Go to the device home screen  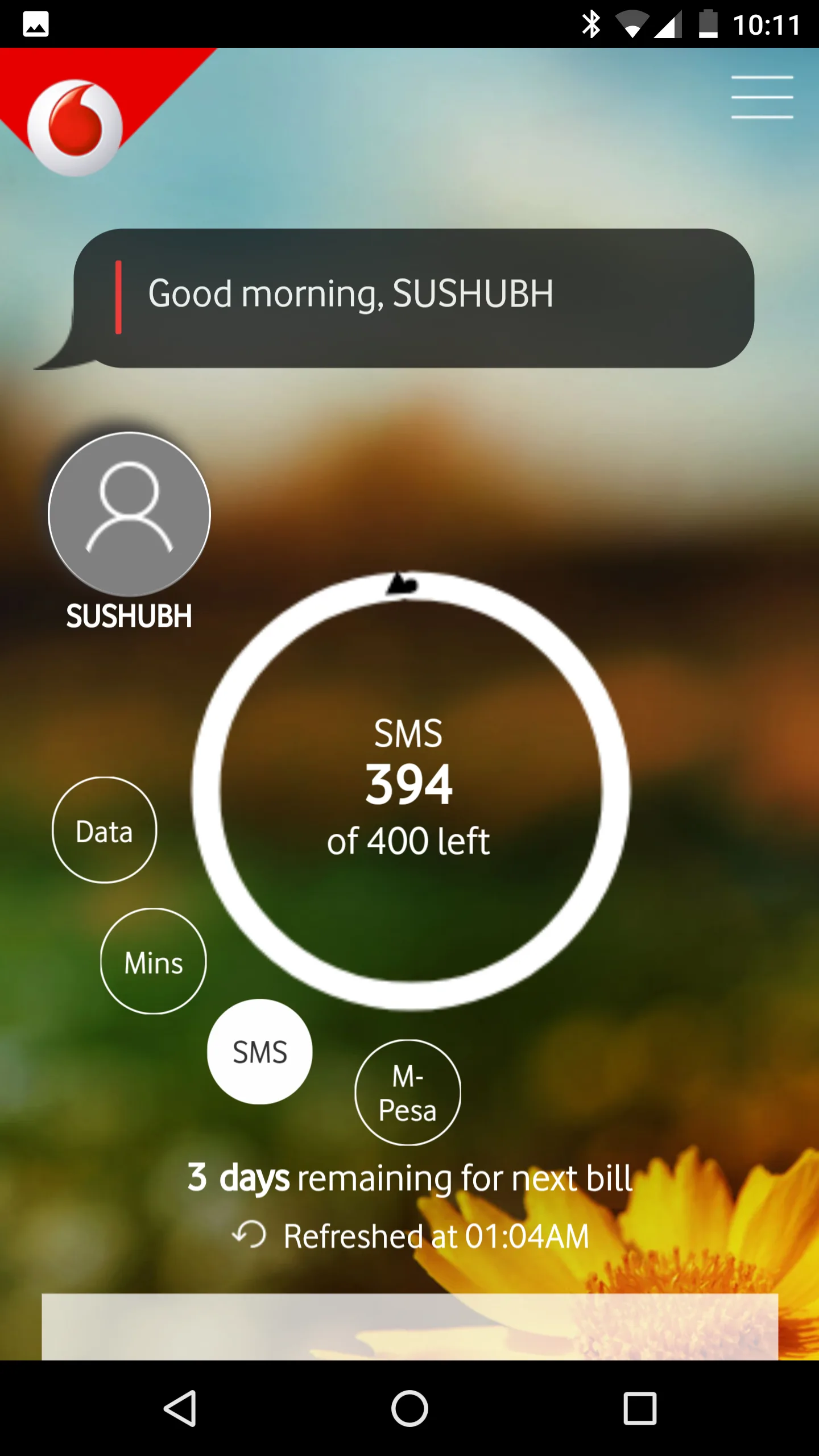click(x=409, y=1408)
